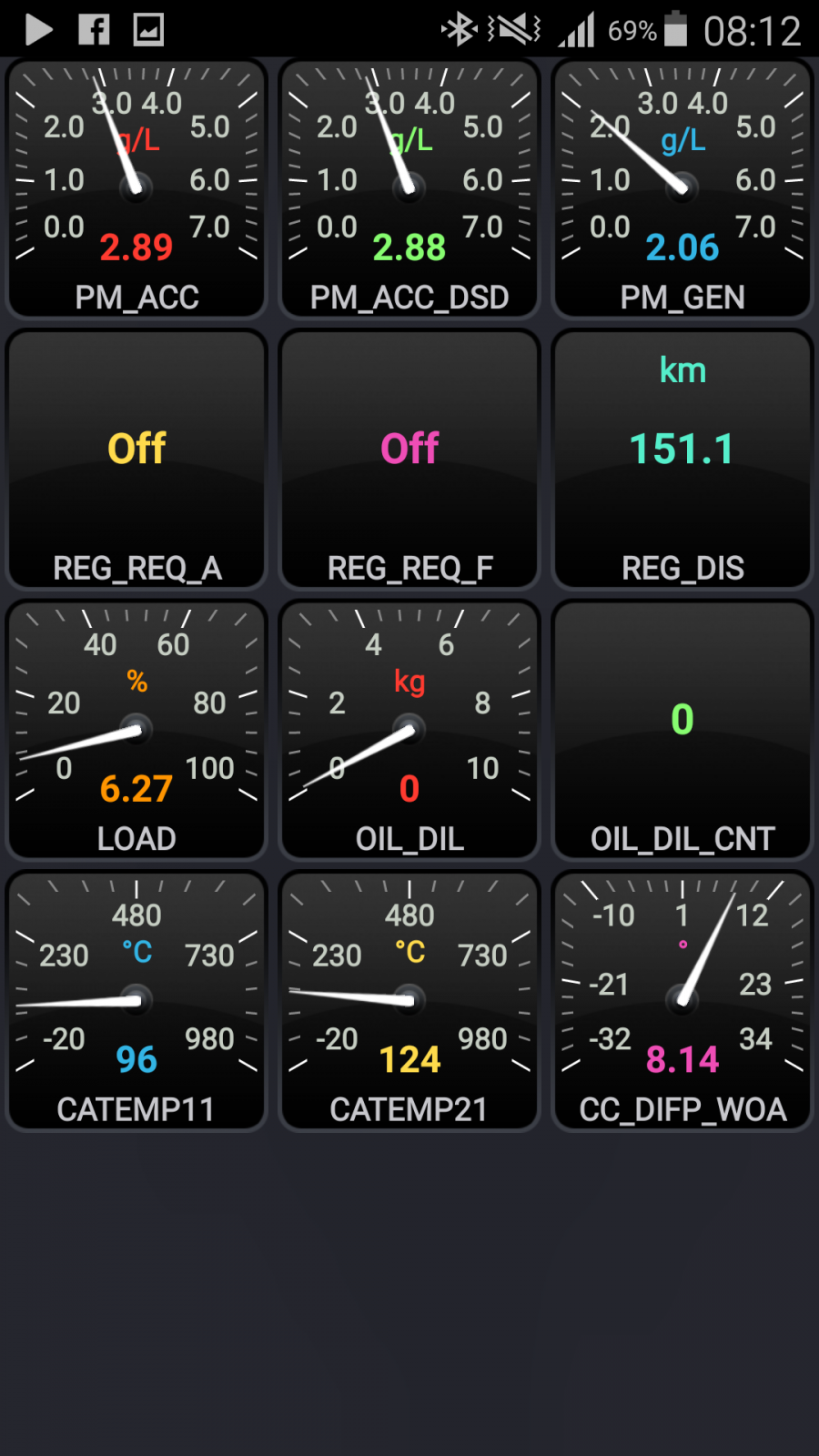Select the OIL_DIL gauge tile
The width and height of the screenshot is (819, 1456).
(x=409, y=730)
